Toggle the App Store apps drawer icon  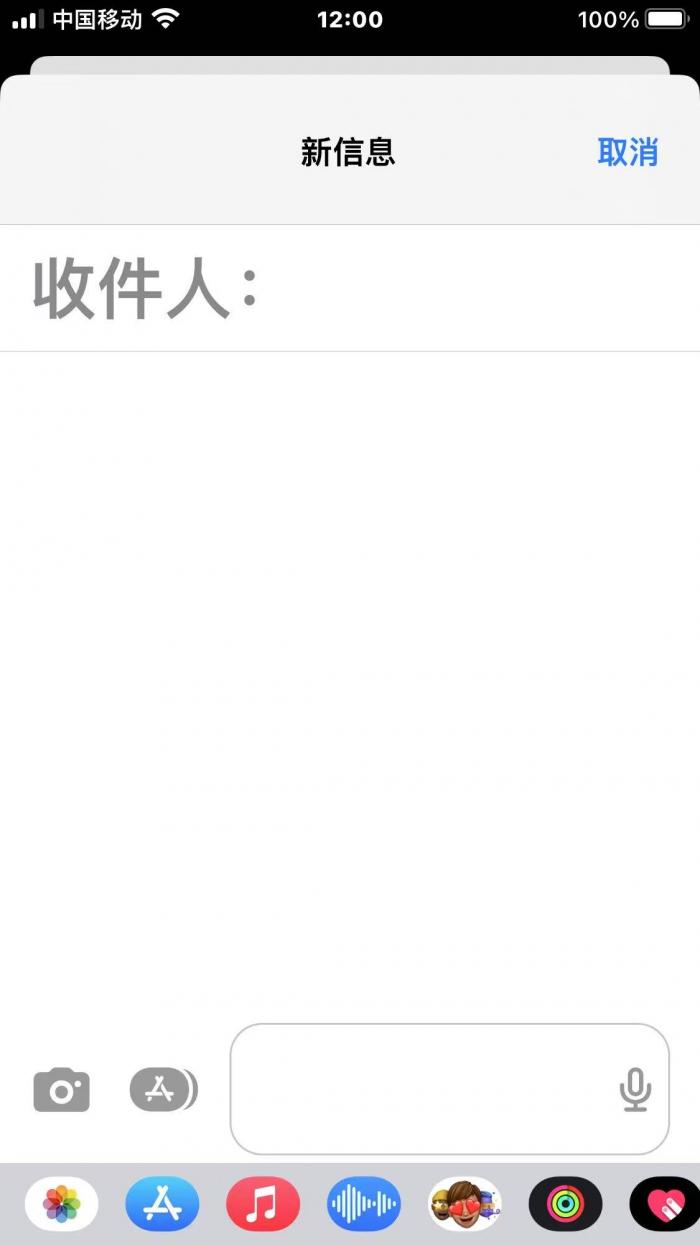tap(164, 1089)
